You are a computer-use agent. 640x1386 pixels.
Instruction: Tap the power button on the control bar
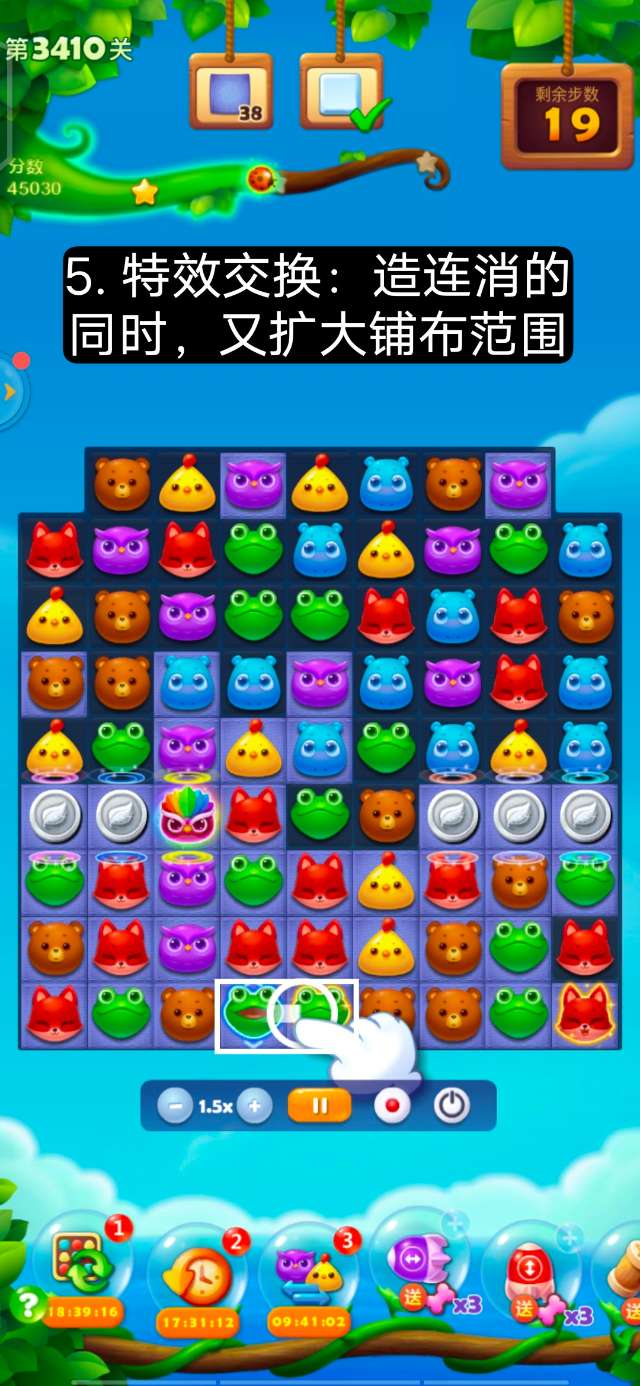pyautogui.click(x=452, y=1106)
